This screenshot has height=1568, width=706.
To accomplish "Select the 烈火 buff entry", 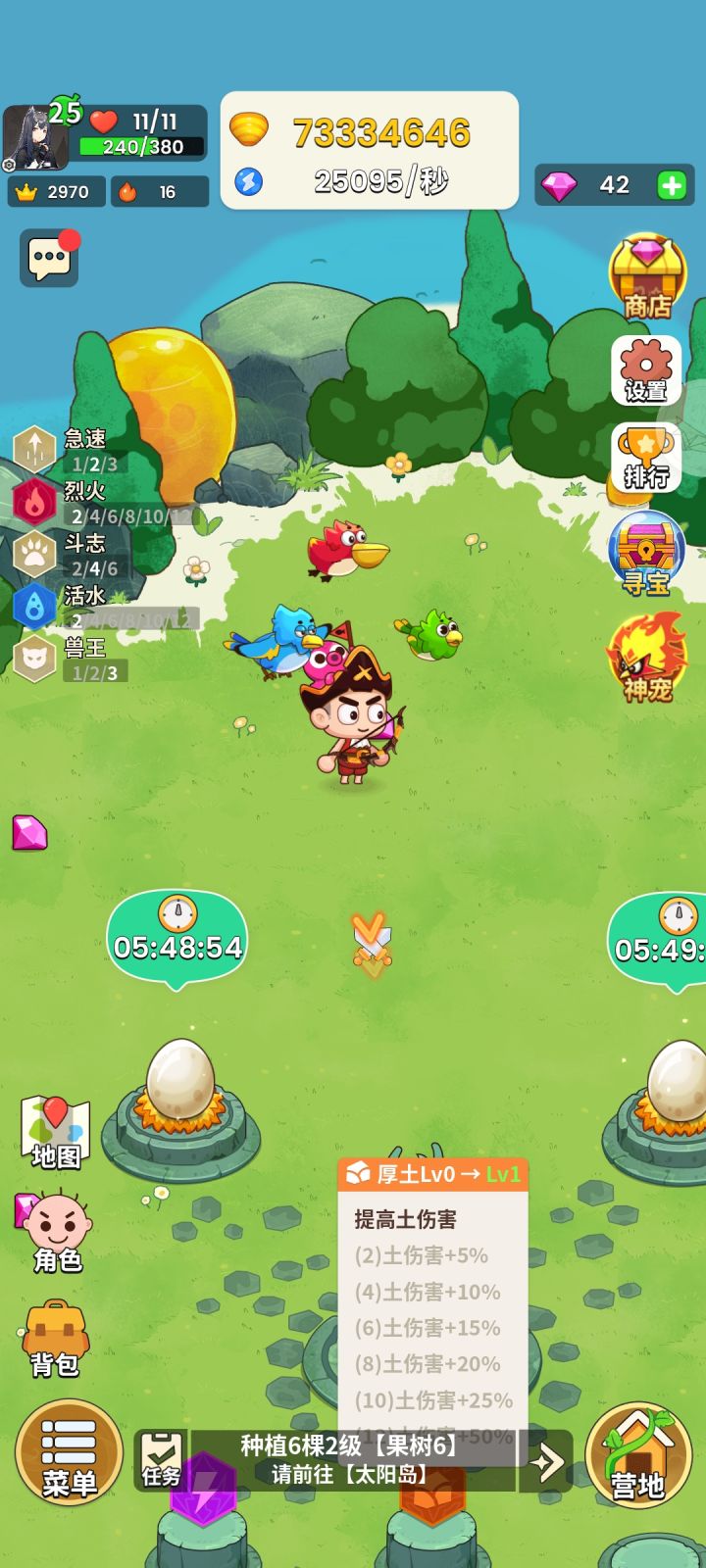I will (x=49, y=503).
